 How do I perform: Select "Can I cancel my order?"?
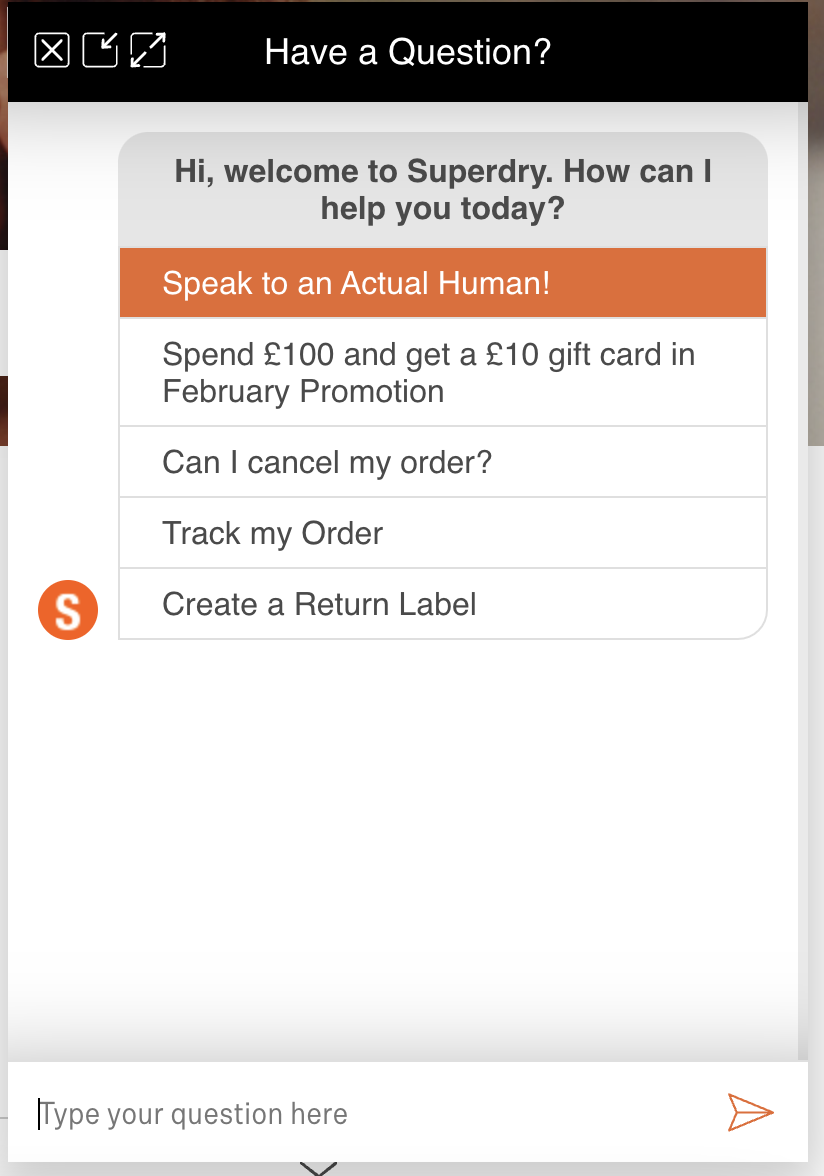[442, 461]
